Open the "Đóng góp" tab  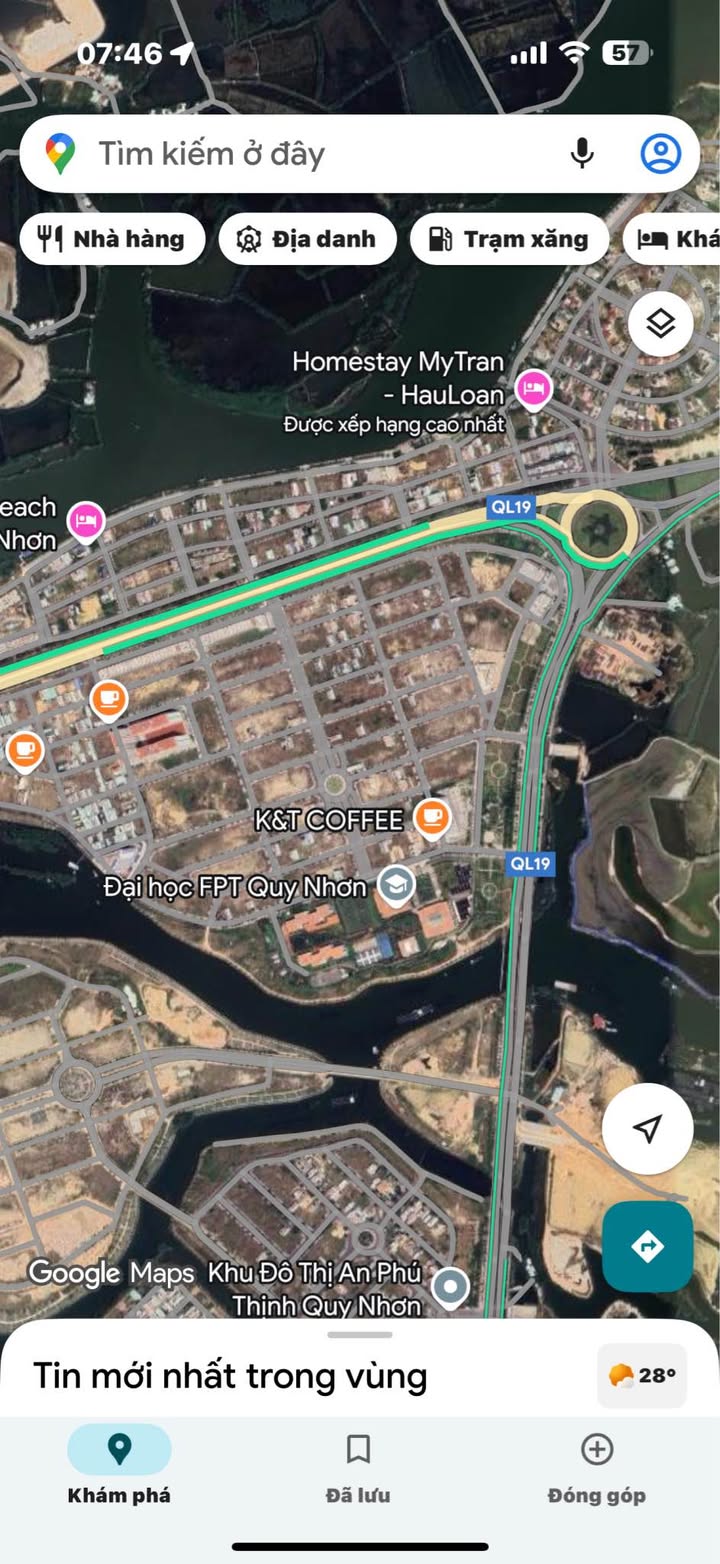tap(597, 1466)
